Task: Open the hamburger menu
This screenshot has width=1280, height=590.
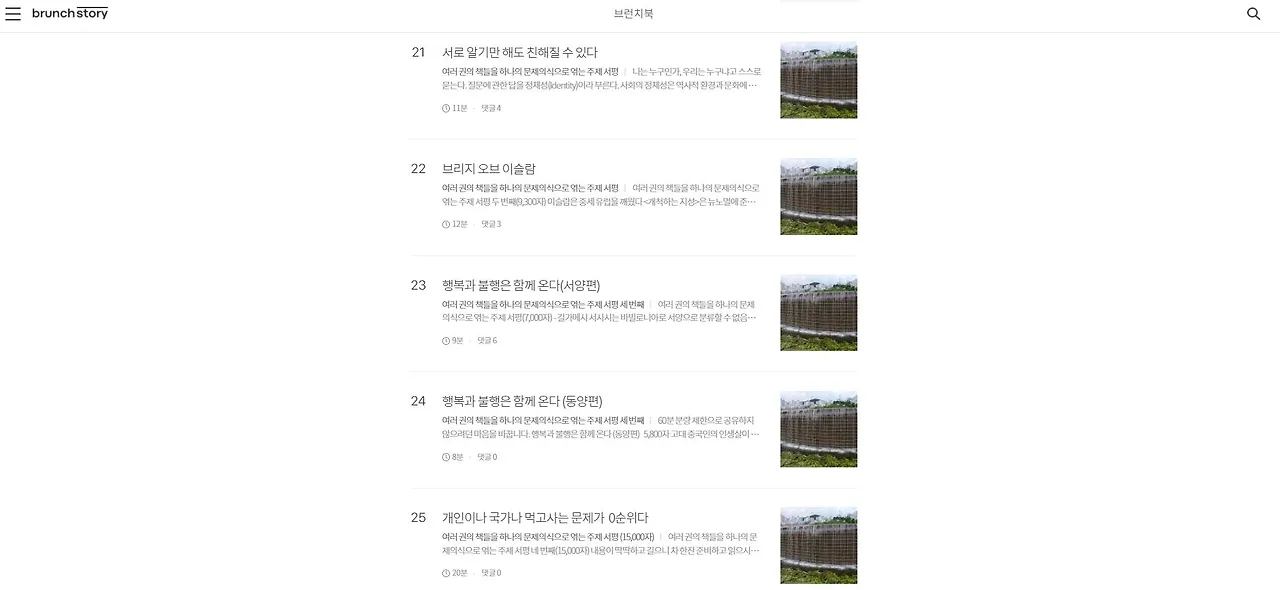Action: [13, 14]
